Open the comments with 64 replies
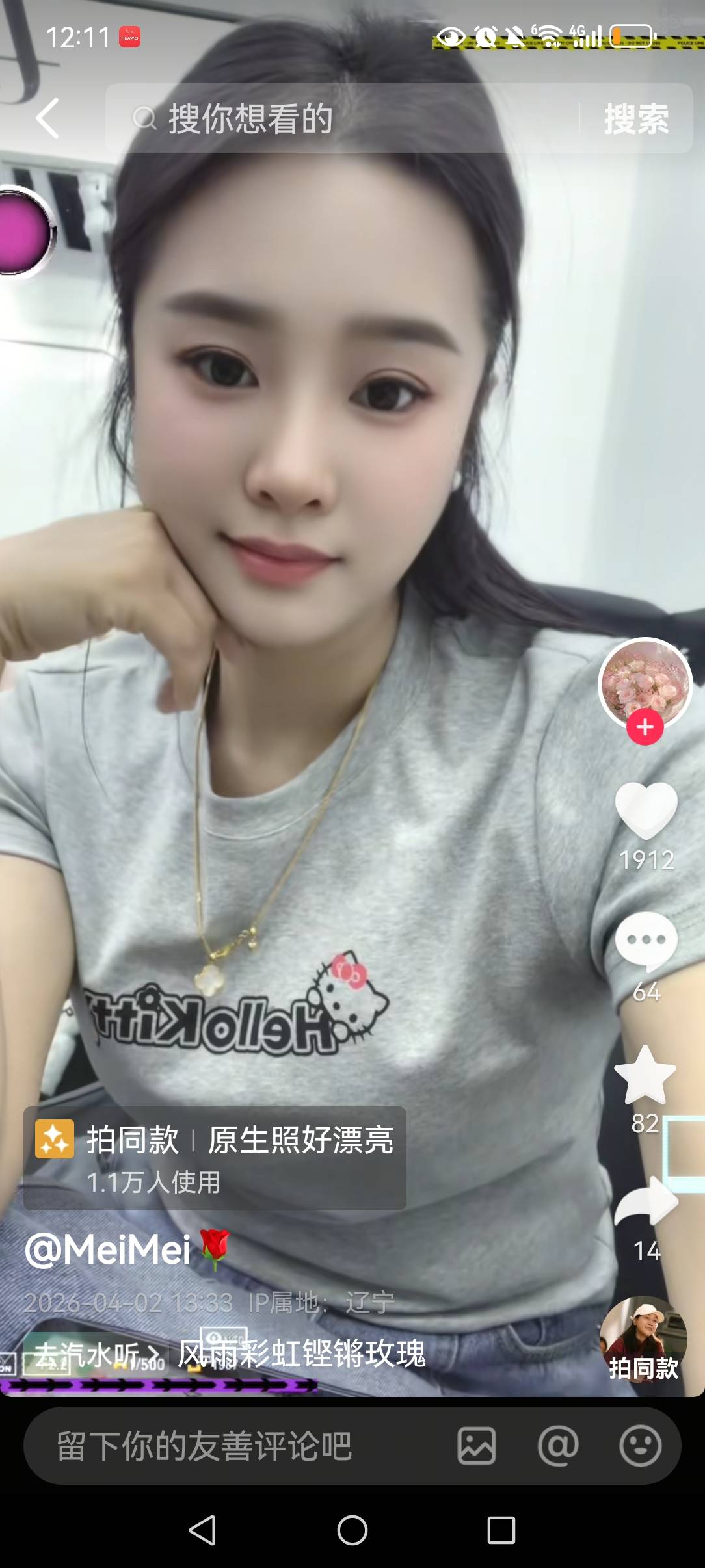Screen dimensions: 705x1568 click(x=646, y=941)
